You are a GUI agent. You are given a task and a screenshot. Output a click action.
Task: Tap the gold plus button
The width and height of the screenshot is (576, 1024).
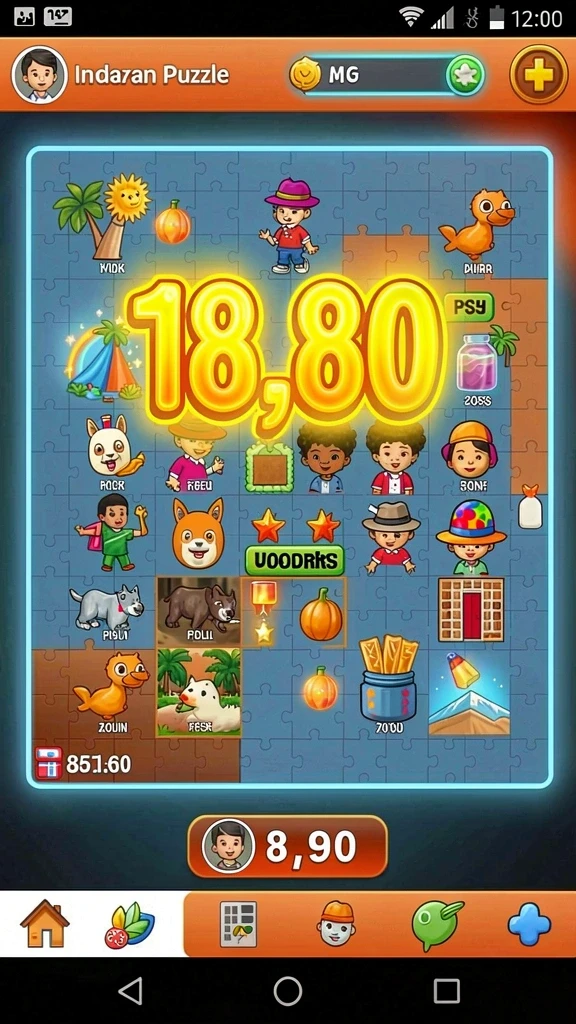click(x=539, y=74)
